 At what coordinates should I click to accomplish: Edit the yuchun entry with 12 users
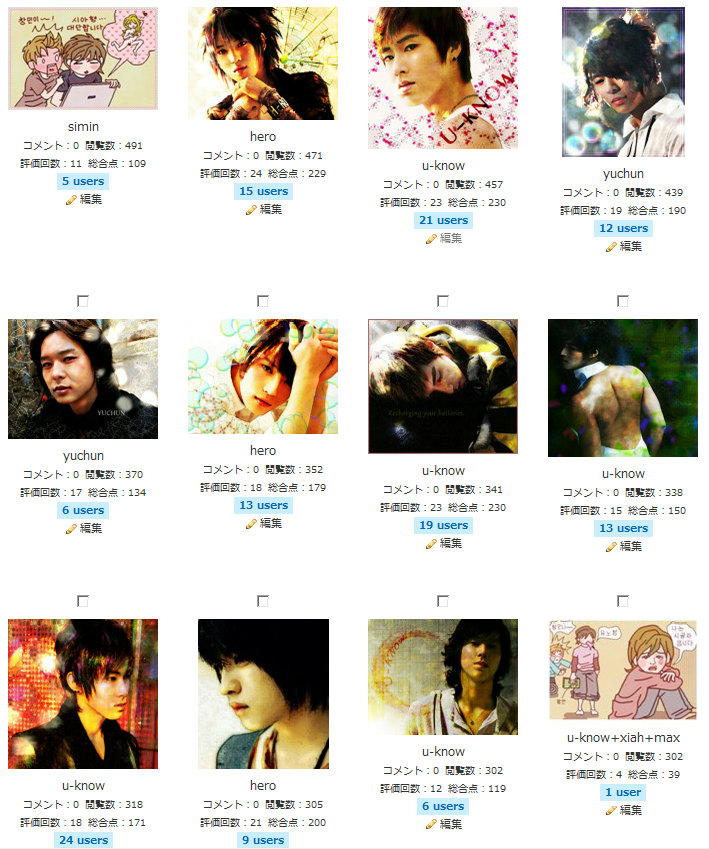(x=624, y=246)
